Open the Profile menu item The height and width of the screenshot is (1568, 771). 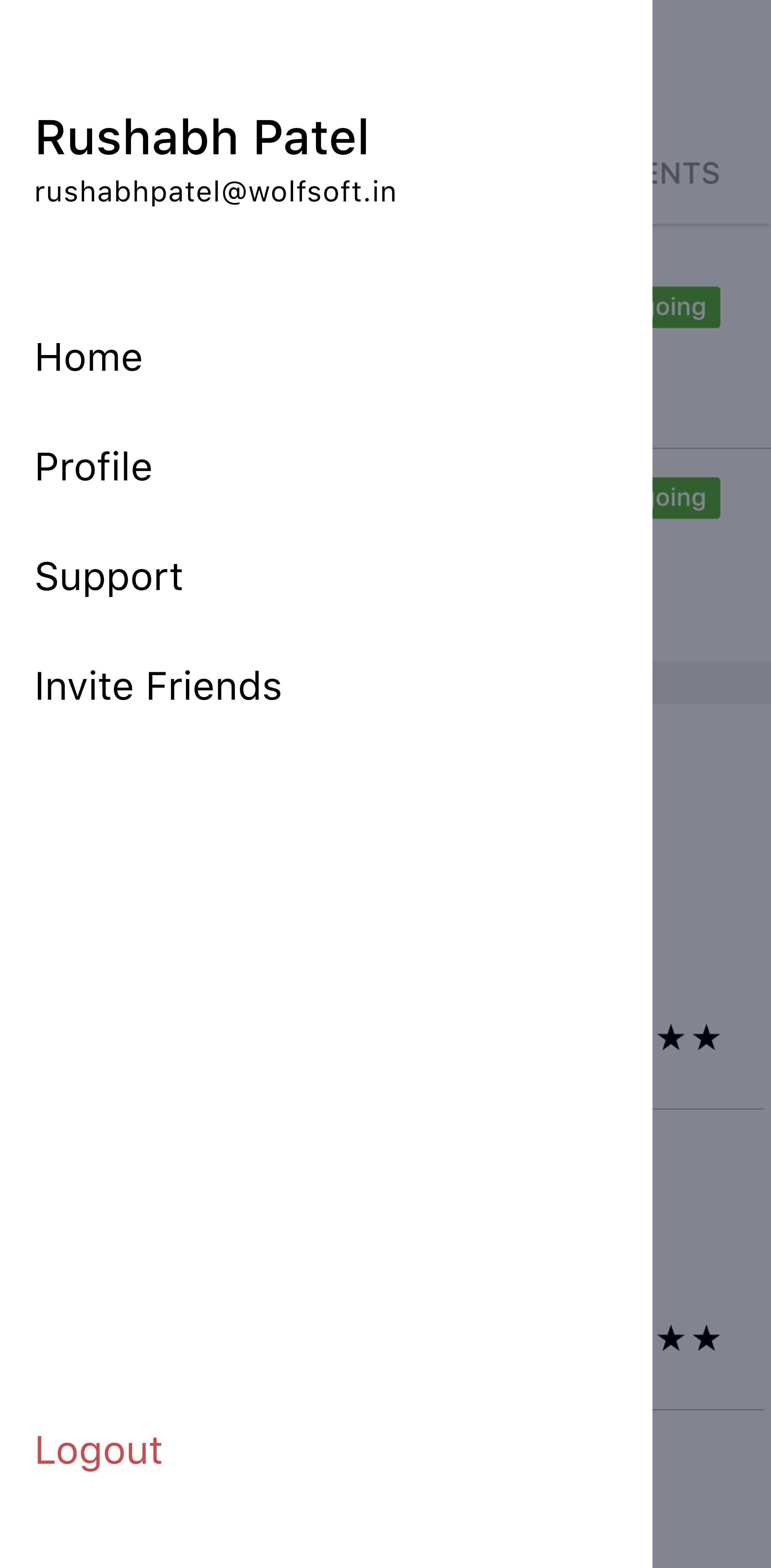click(x=94, y=467)
